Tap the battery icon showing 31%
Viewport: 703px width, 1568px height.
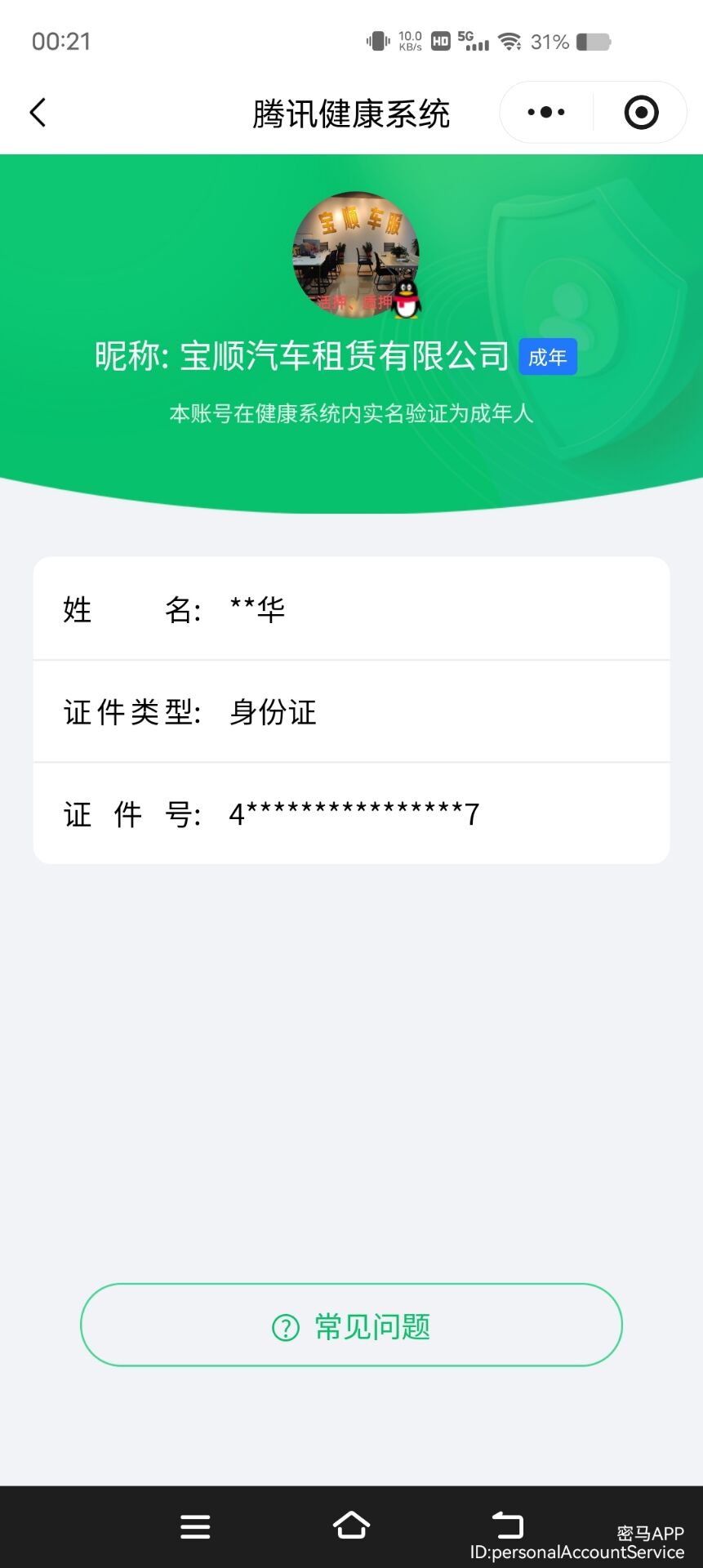[x=592, y=42]
